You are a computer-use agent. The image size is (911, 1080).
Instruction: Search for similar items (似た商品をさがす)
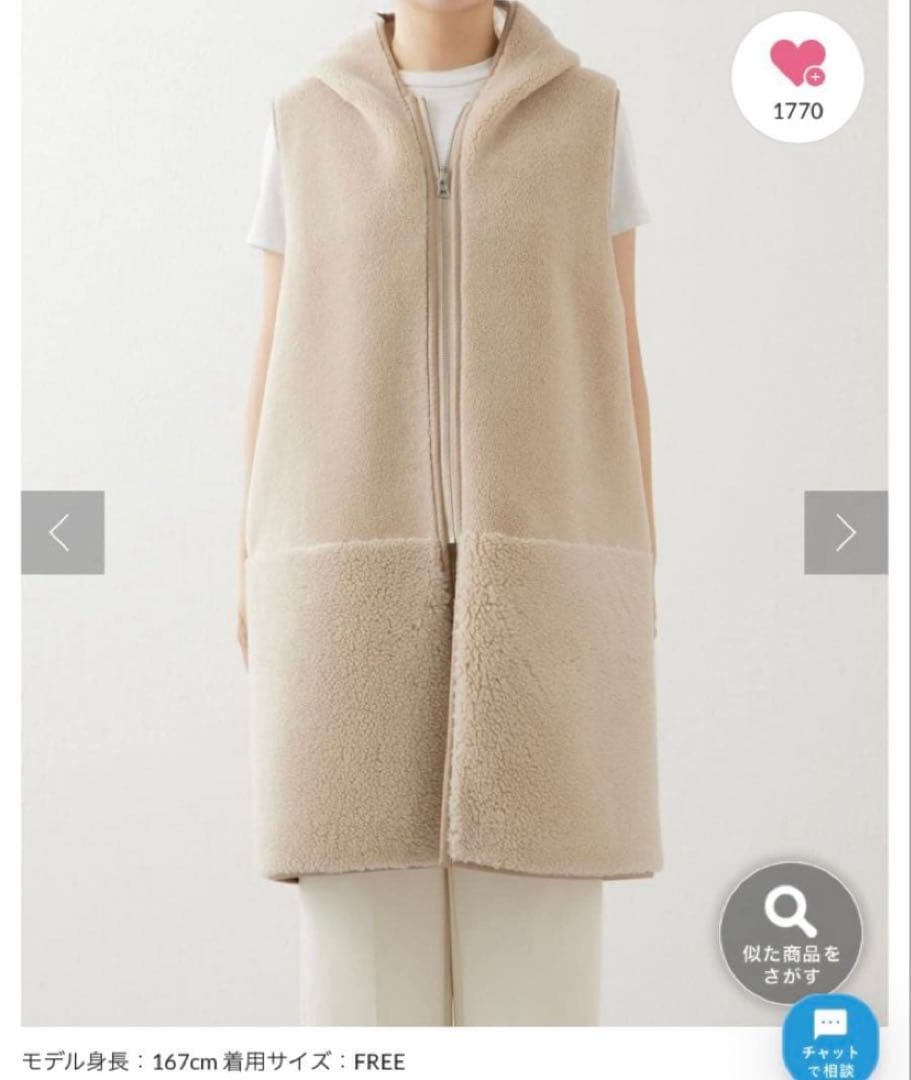(790, 932)
